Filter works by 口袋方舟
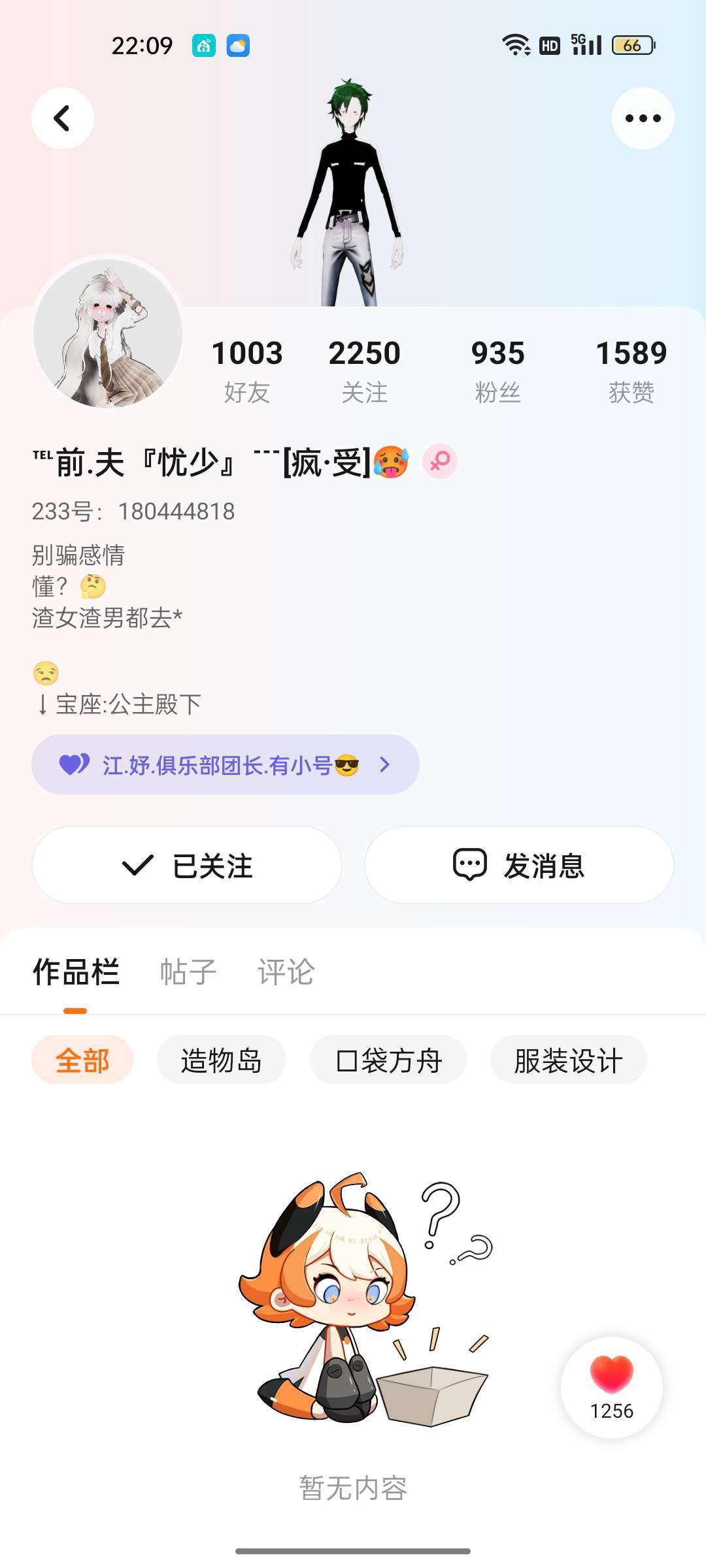This screenshot has height=1568, width=706. (388, 1060)
